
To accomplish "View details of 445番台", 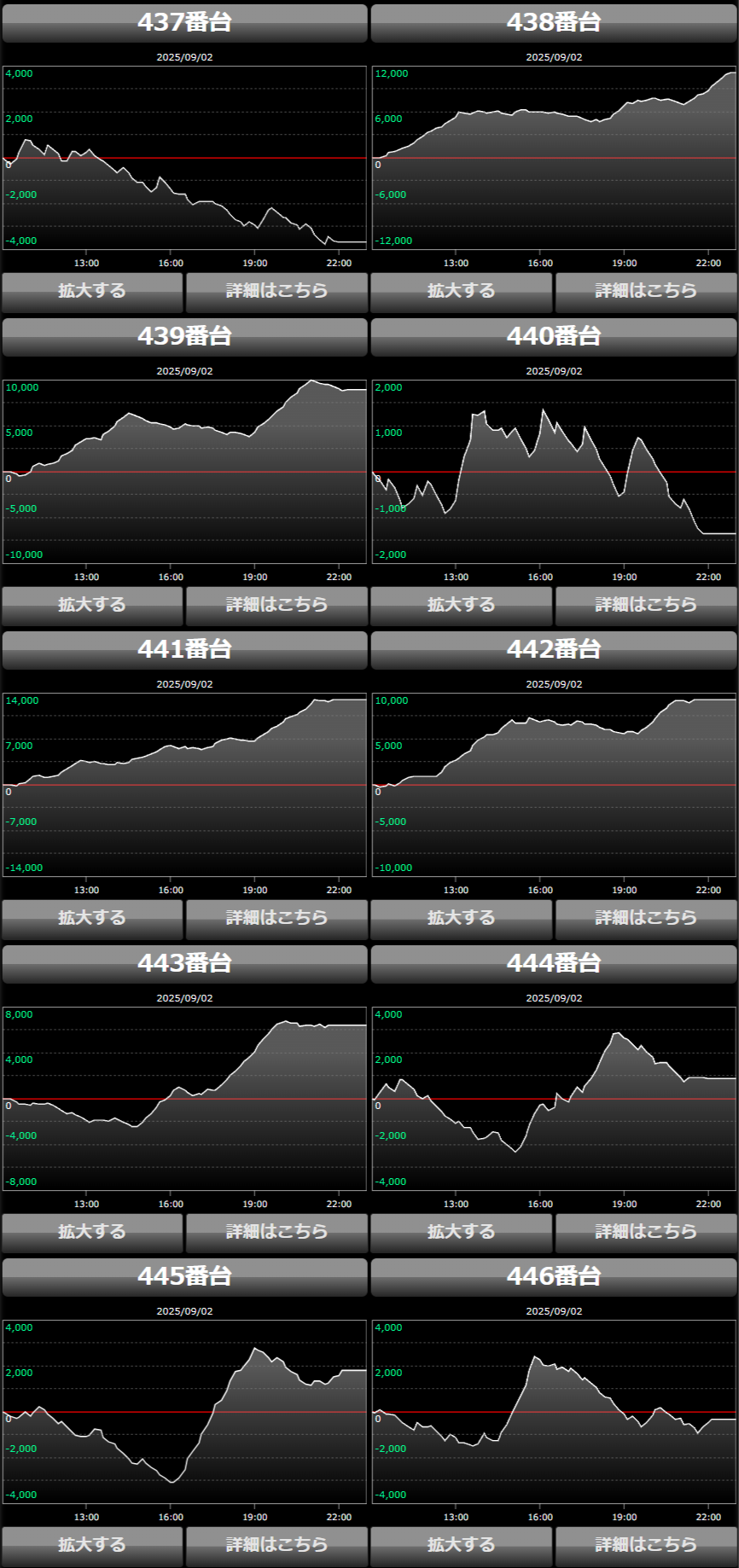I will coord(276,1546).
